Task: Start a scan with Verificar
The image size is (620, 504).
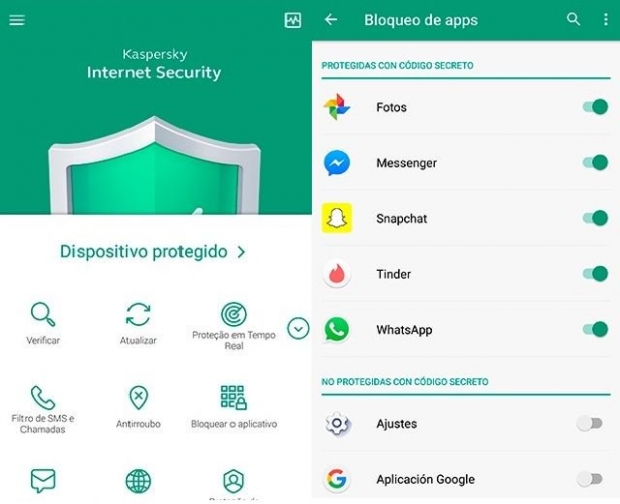Action: pos(43,324)
